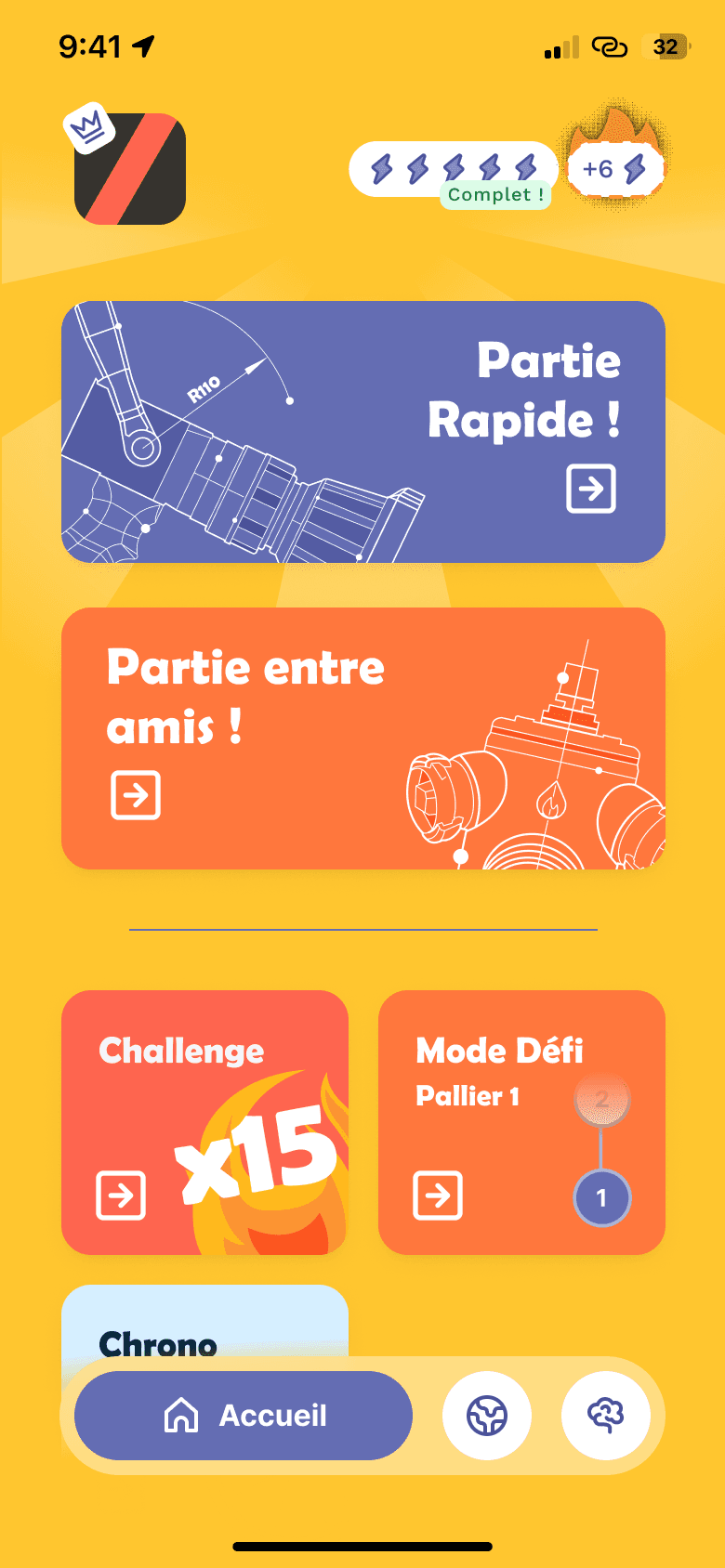The height and width of the screenshot is (1568, 725).
Task: Open the x15 Challenge mode
Action: click(204, 1122)
